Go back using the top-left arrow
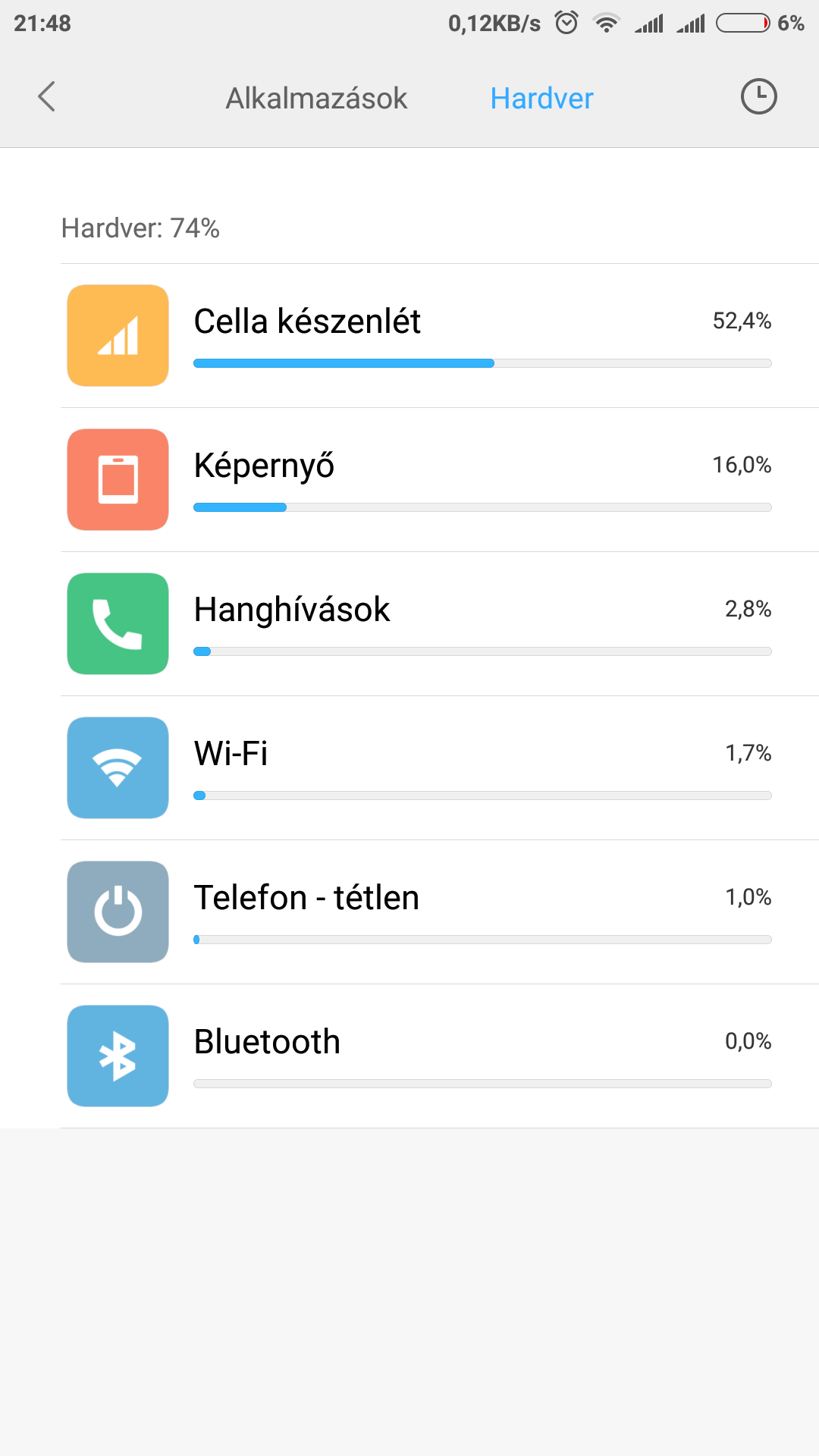Image resolution: width=819 pixels, height=1456 pixels. tap(47, 97)
